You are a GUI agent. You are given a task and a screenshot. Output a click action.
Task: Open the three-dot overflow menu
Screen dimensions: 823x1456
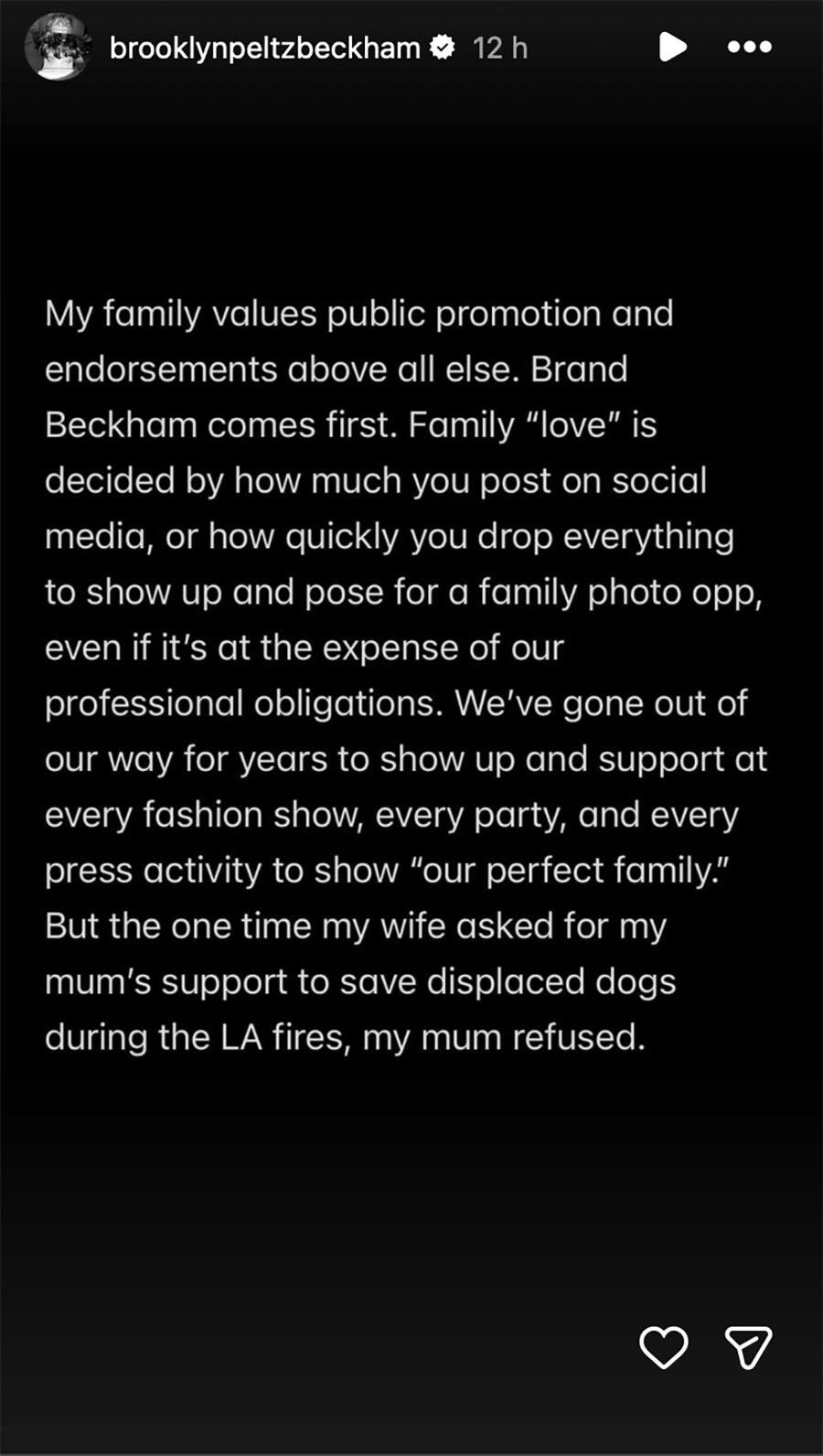click(x=749, y=47)
